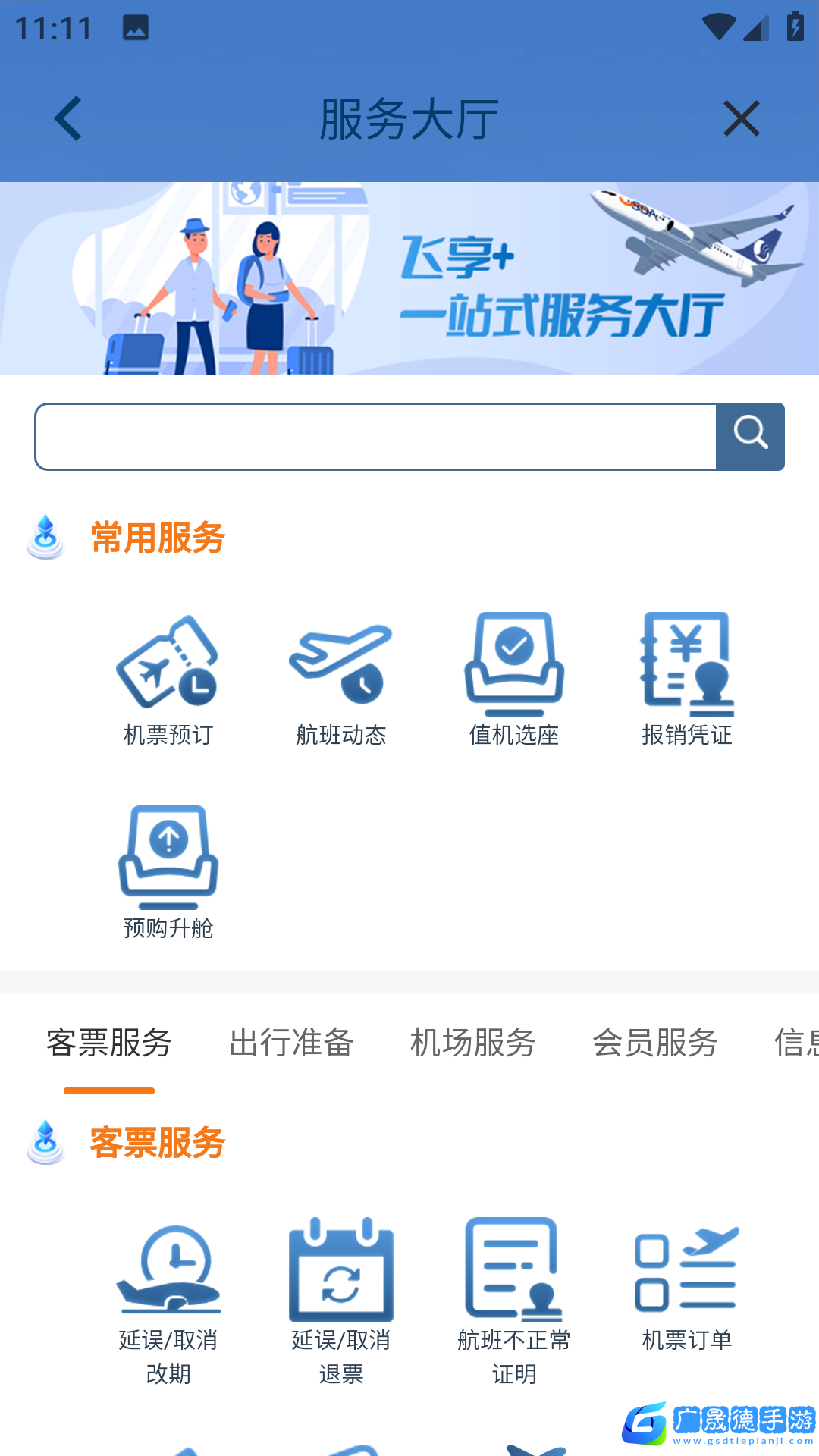
Task: Open 延误/取消退票
Action: coord(341,1301)
